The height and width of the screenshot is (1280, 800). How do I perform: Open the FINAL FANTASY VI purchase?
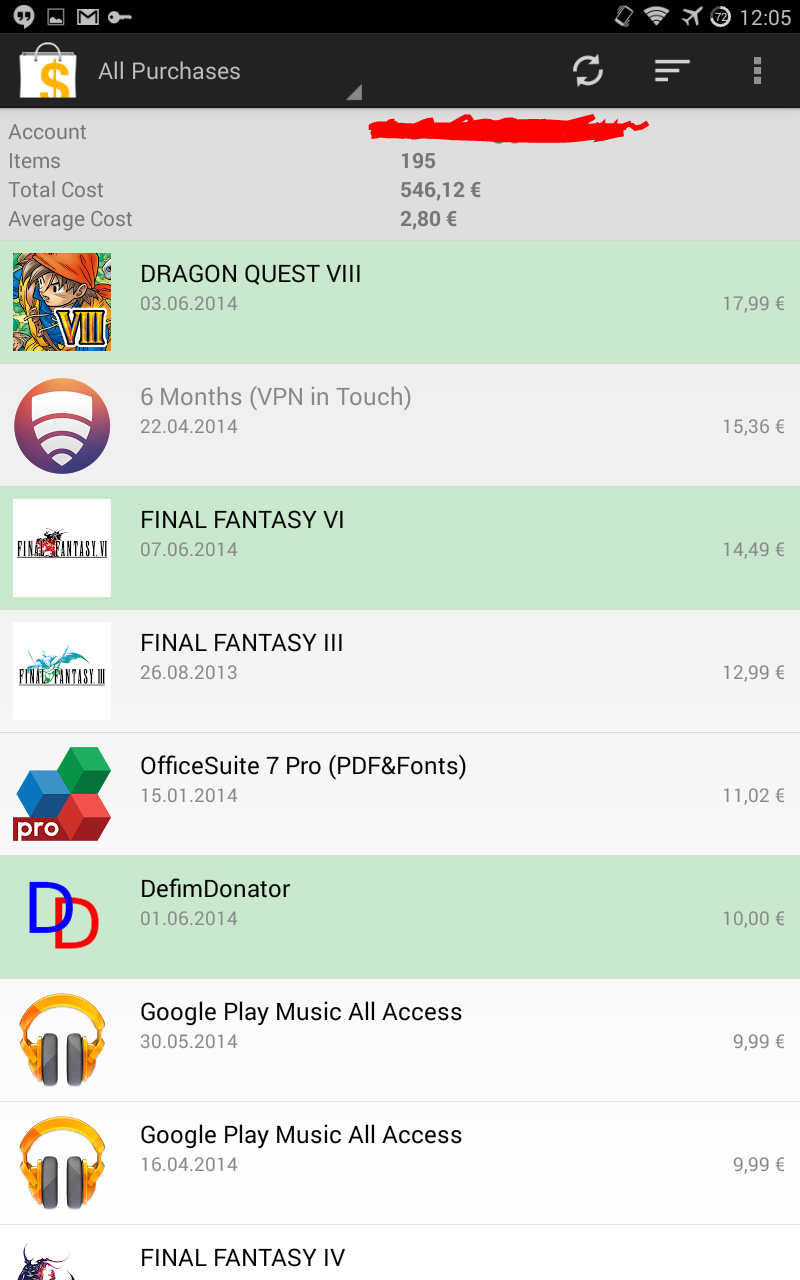click(x=400, y=548)
